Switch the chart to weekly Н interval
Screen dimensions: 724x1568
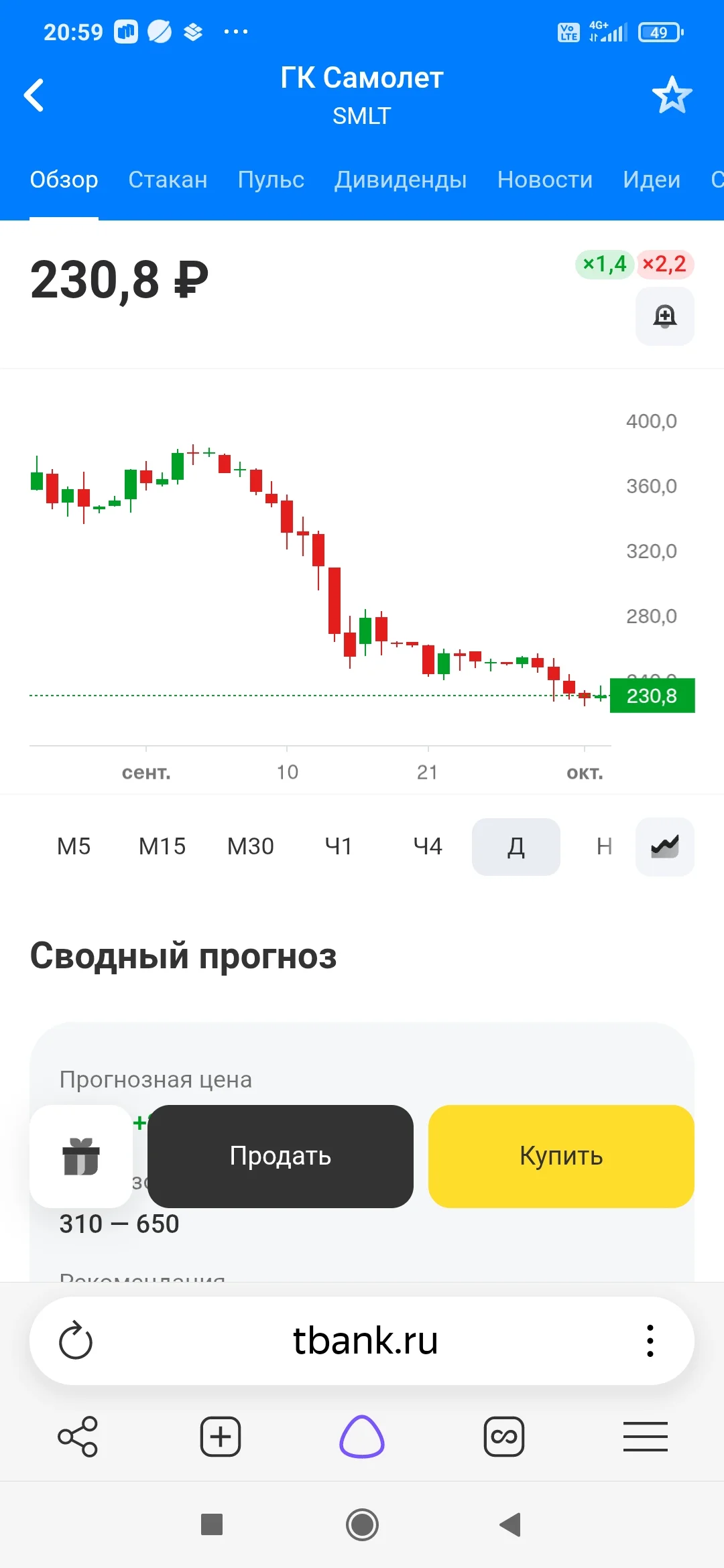coord(604,846)
